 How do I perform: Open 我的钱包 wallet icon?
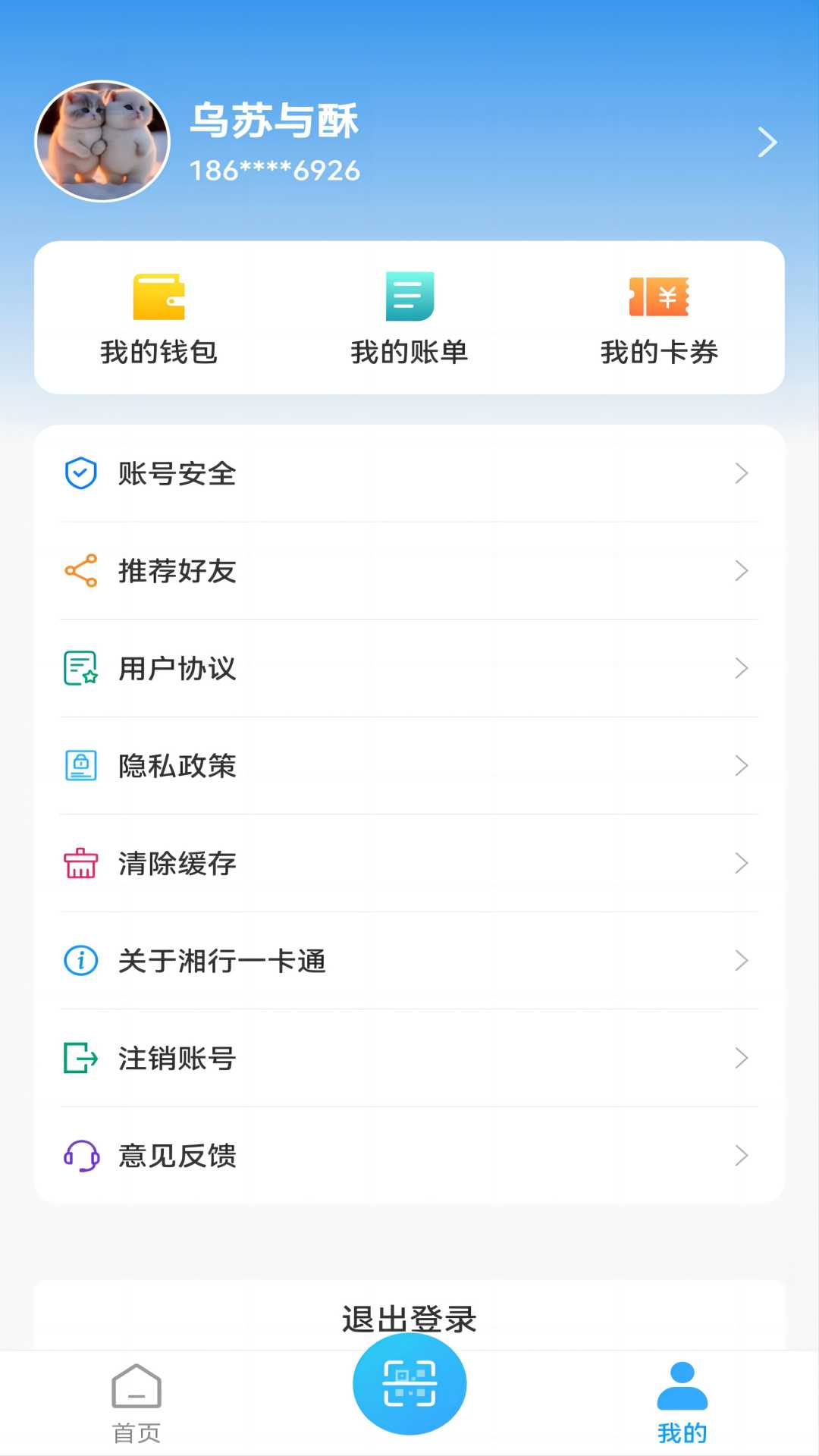159,298
